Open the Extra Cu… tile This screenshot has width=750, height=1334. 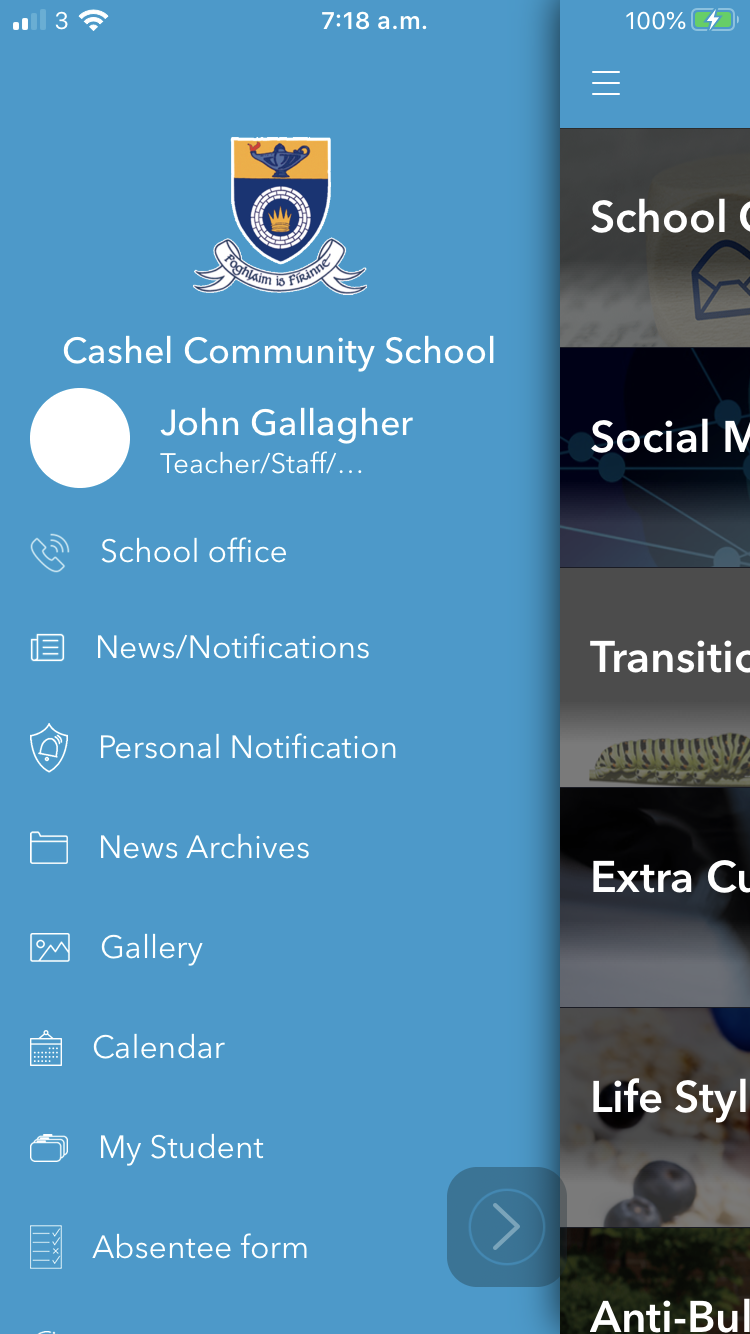(655, 898)
